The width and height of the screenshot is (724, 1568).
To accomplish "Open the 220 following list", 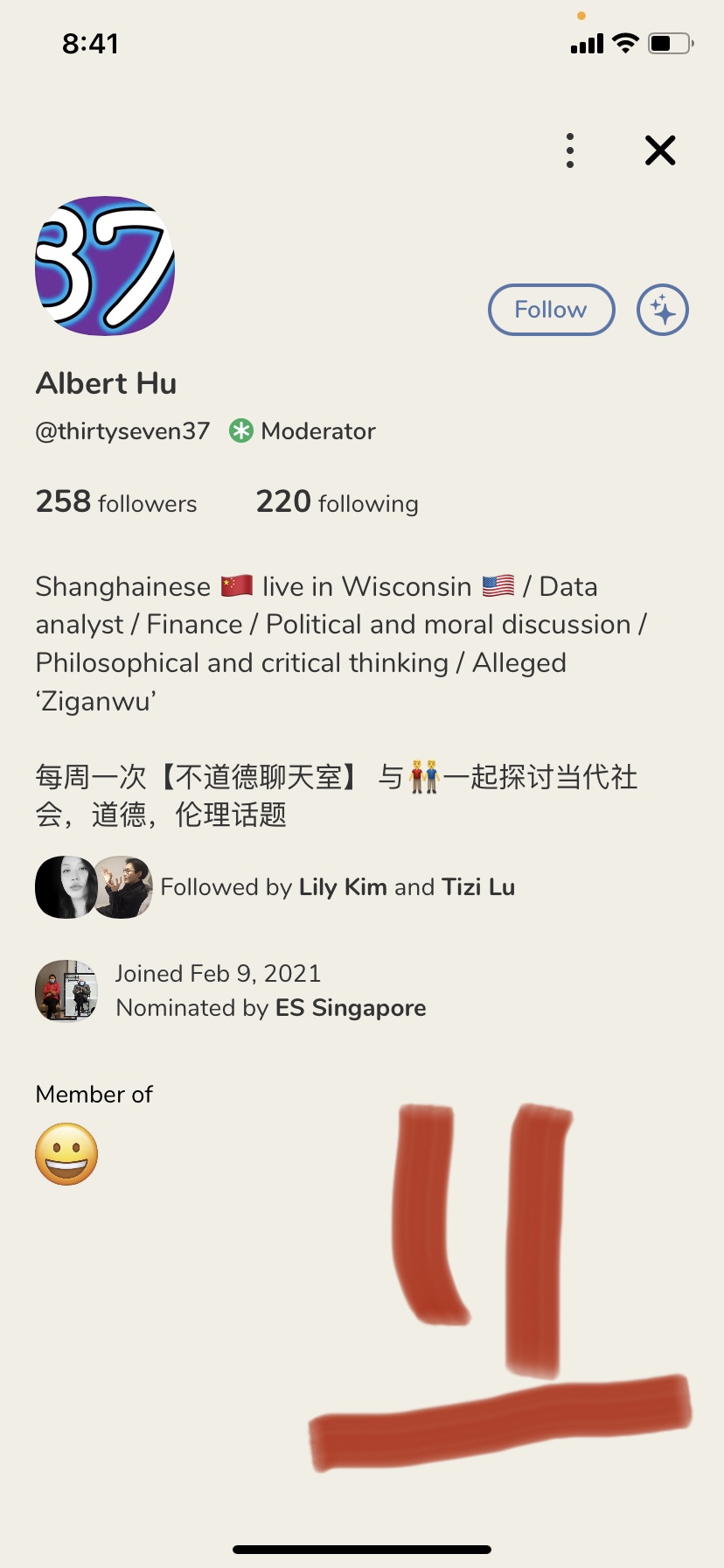I will [337, 502].
